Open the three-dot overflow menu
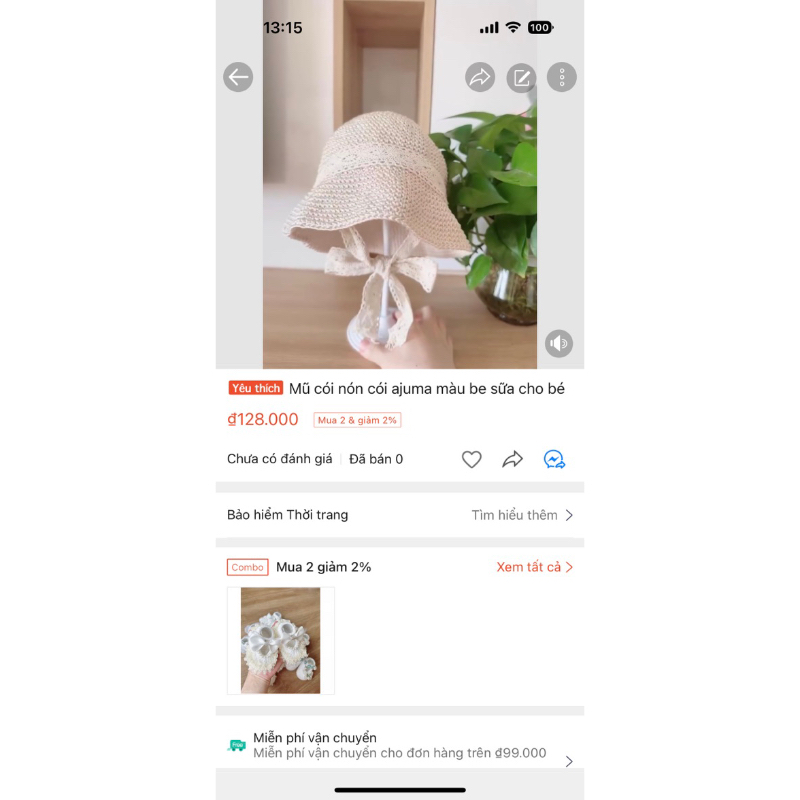The width and height of the screenshot is (800, 800). click(562, 77)
